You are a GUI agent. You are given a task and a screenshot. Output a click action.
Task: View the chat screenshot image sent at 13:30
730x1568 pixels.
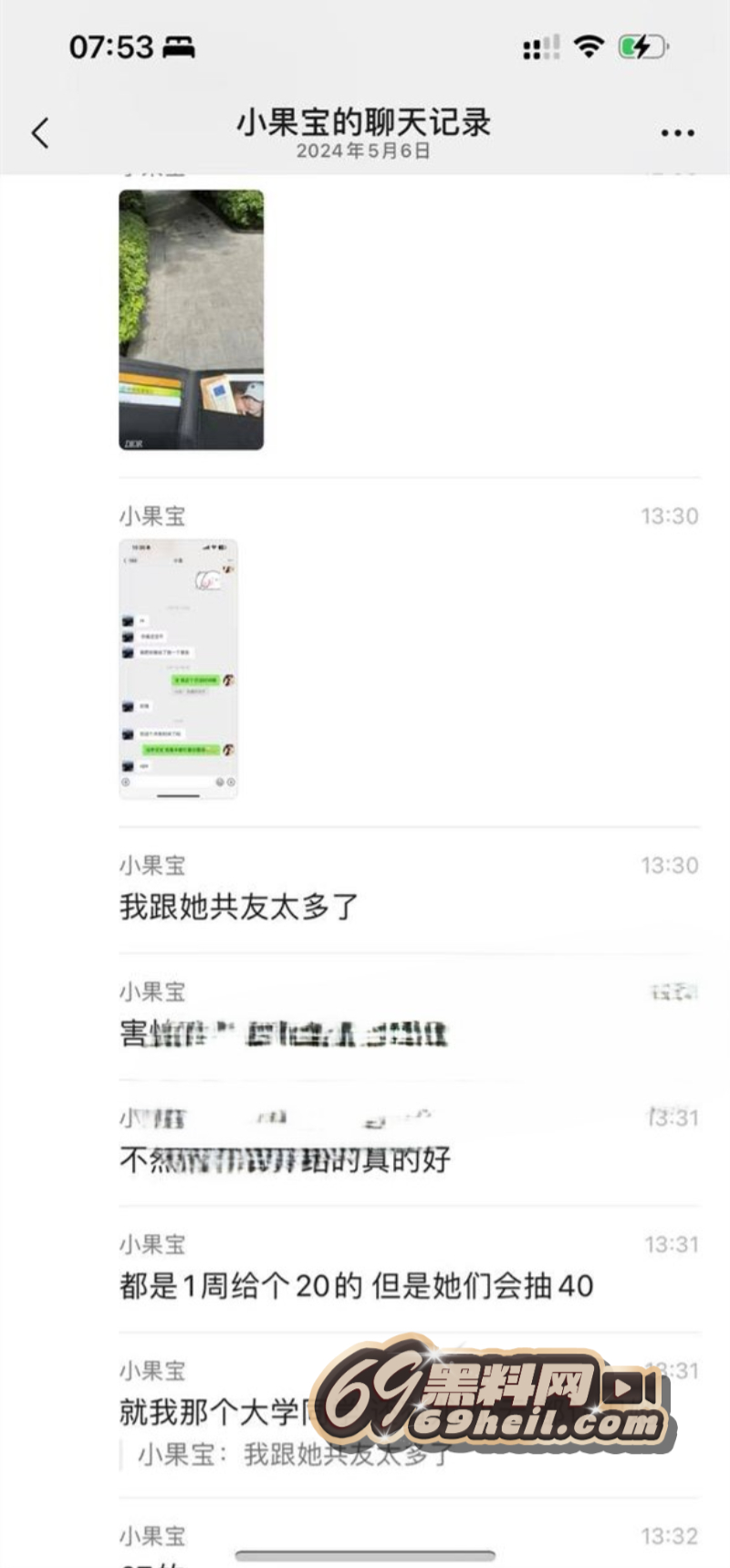(179, 669)
